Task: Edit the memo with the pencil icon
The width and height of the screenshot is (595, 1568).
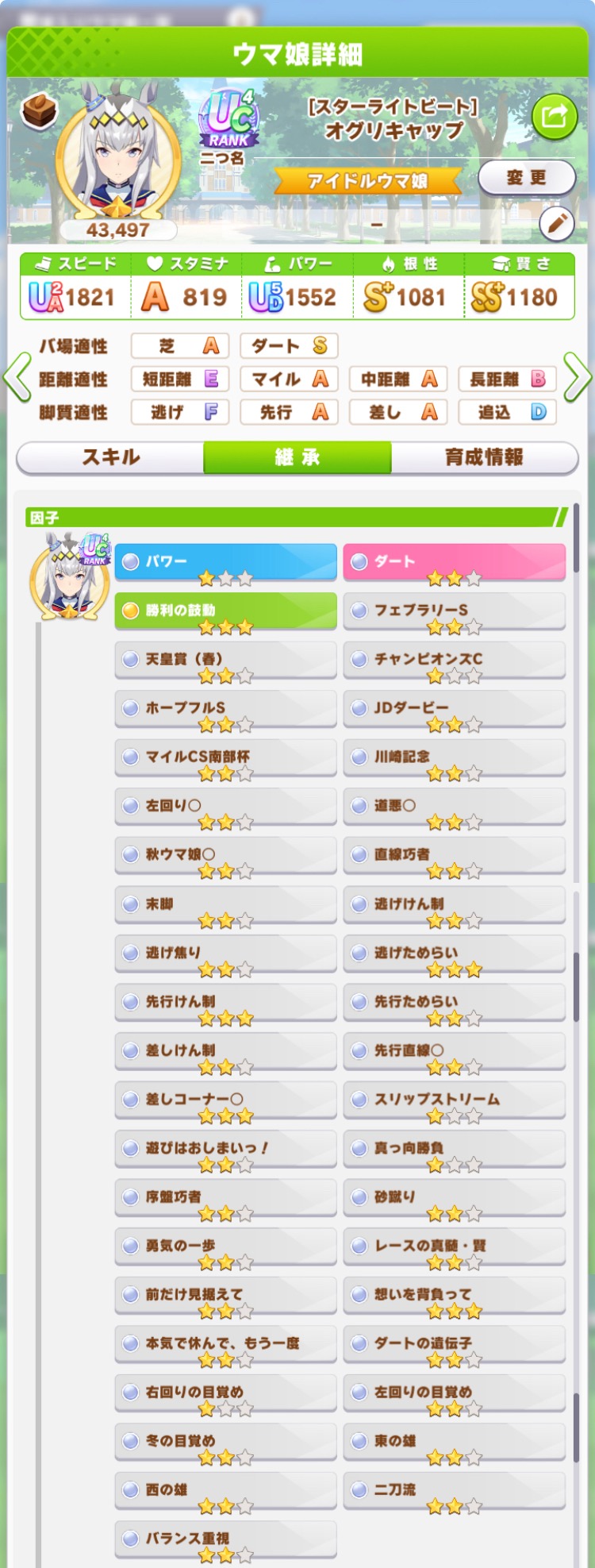Action: click(556, 225)
